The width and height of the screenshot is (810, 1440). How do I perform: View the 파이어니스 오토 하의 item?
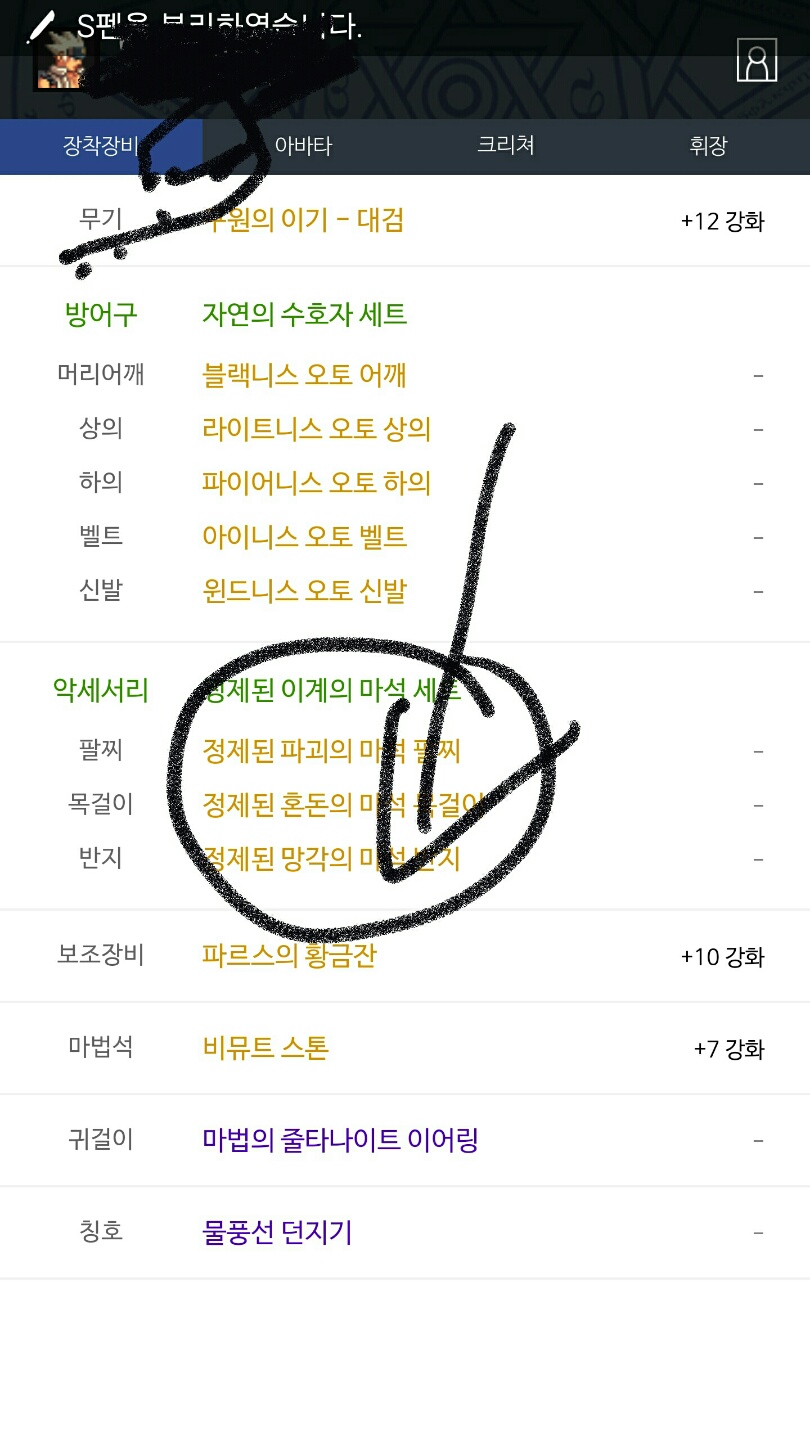[316, 483]
